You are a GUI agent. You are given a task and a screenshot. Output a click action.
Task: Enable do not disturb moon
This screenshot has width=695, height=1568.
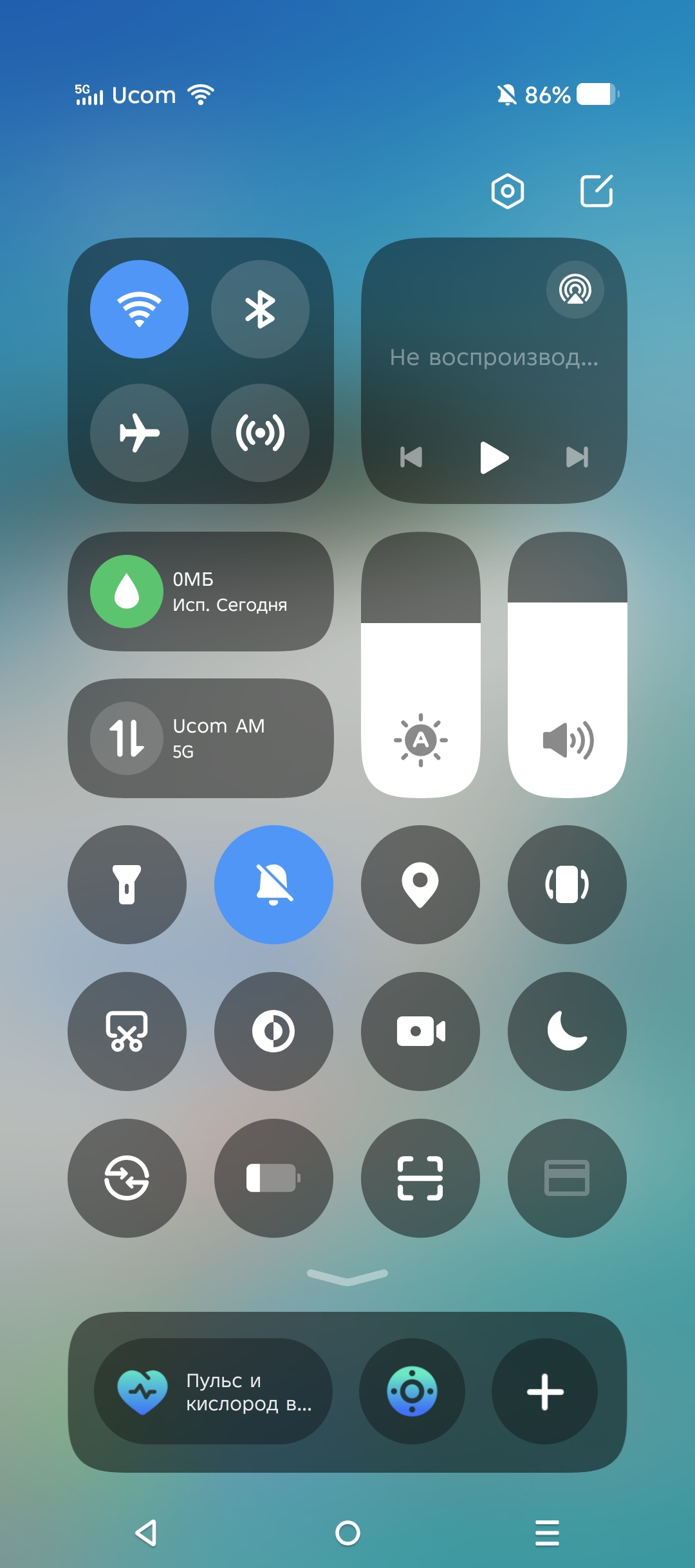click(x=567, y=1031)
